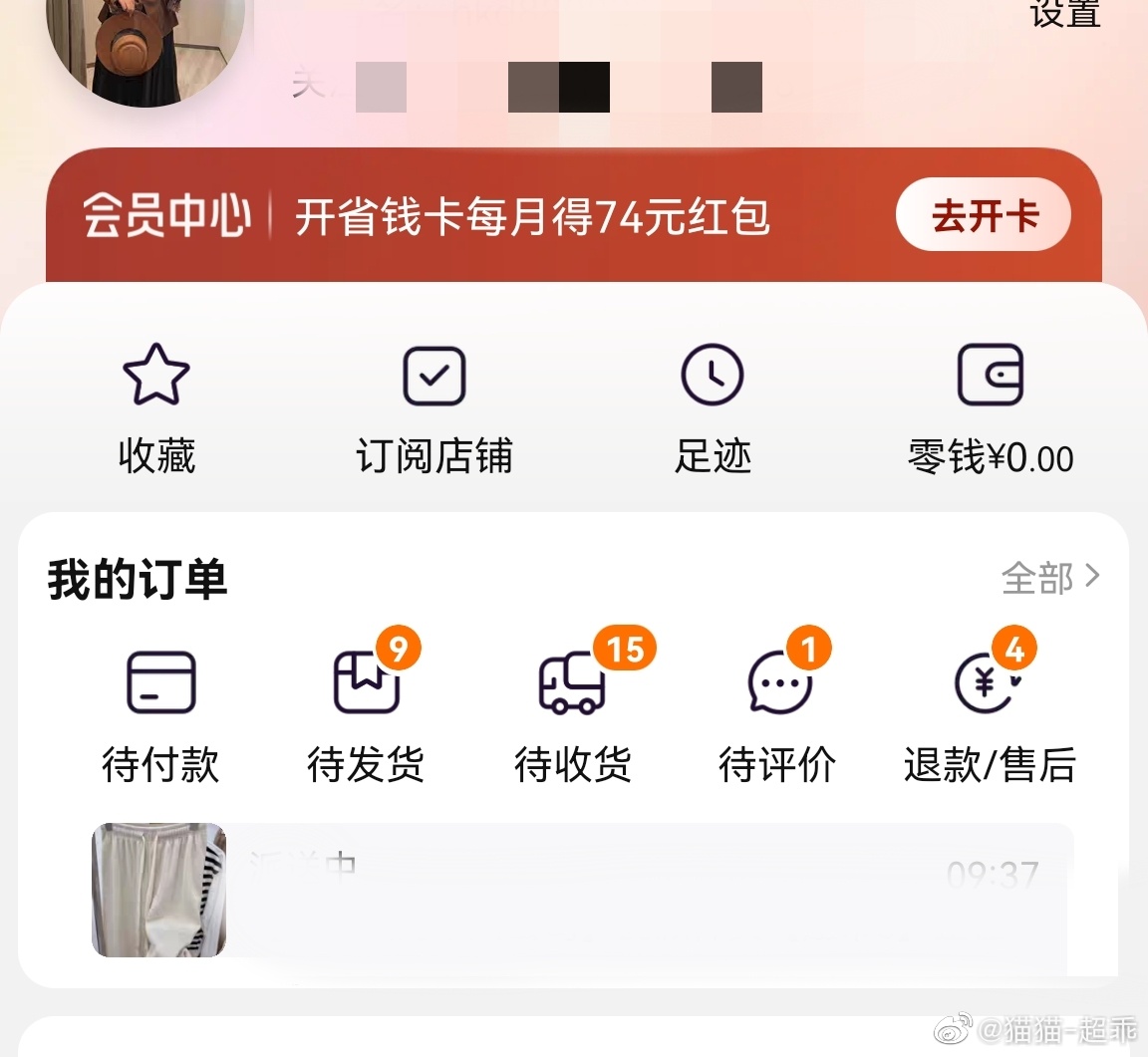This screenshot has height=1057, width=1148.
Task: Open 设置 settings
Action: click(x=1064, y=14)
